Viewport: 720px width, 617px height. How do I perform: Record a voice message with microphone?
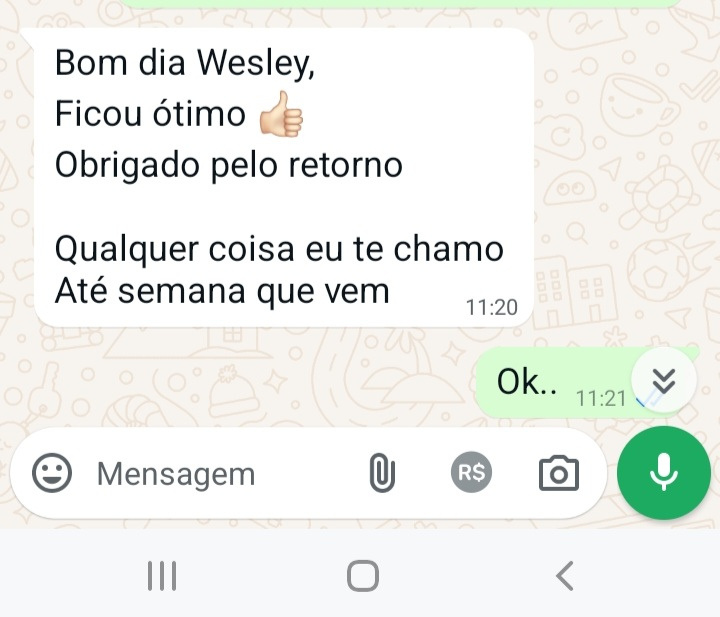[x=663, y=473]
